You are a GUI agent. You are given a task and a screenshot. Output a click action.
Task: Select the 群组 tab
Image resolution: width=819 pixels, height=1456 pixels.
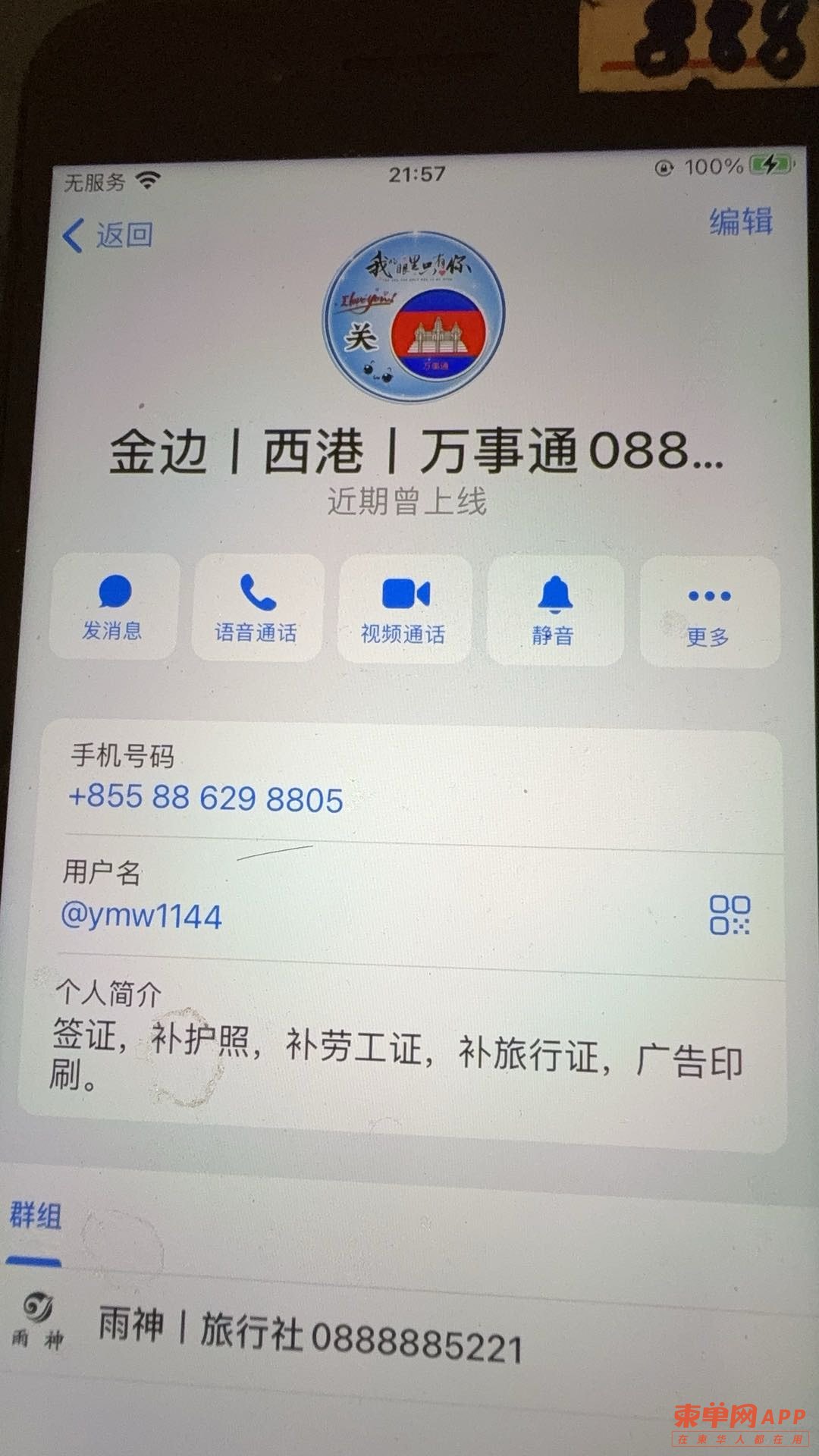tap(35, 1216)
